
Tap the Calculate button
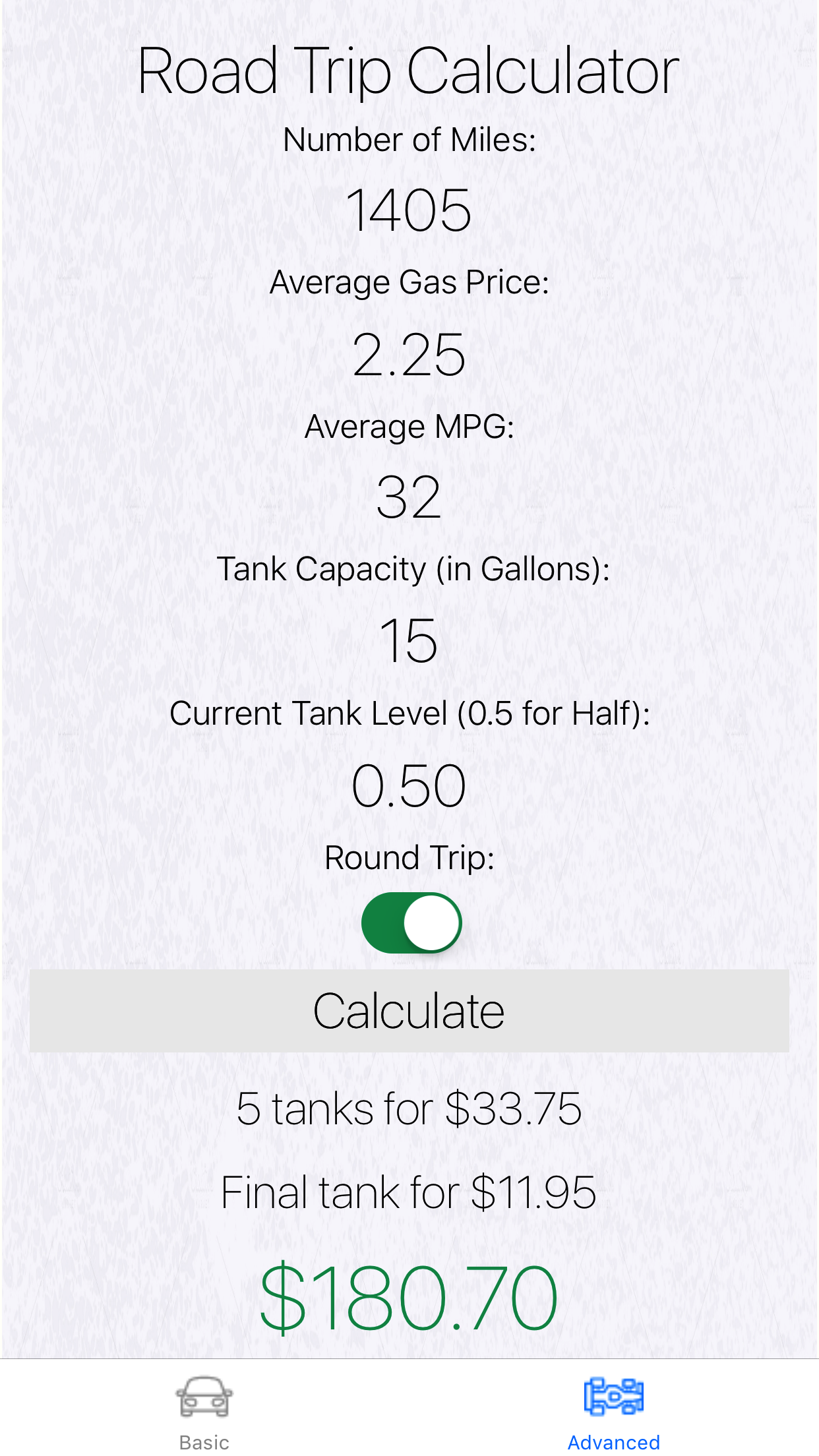pos(409,1011)
